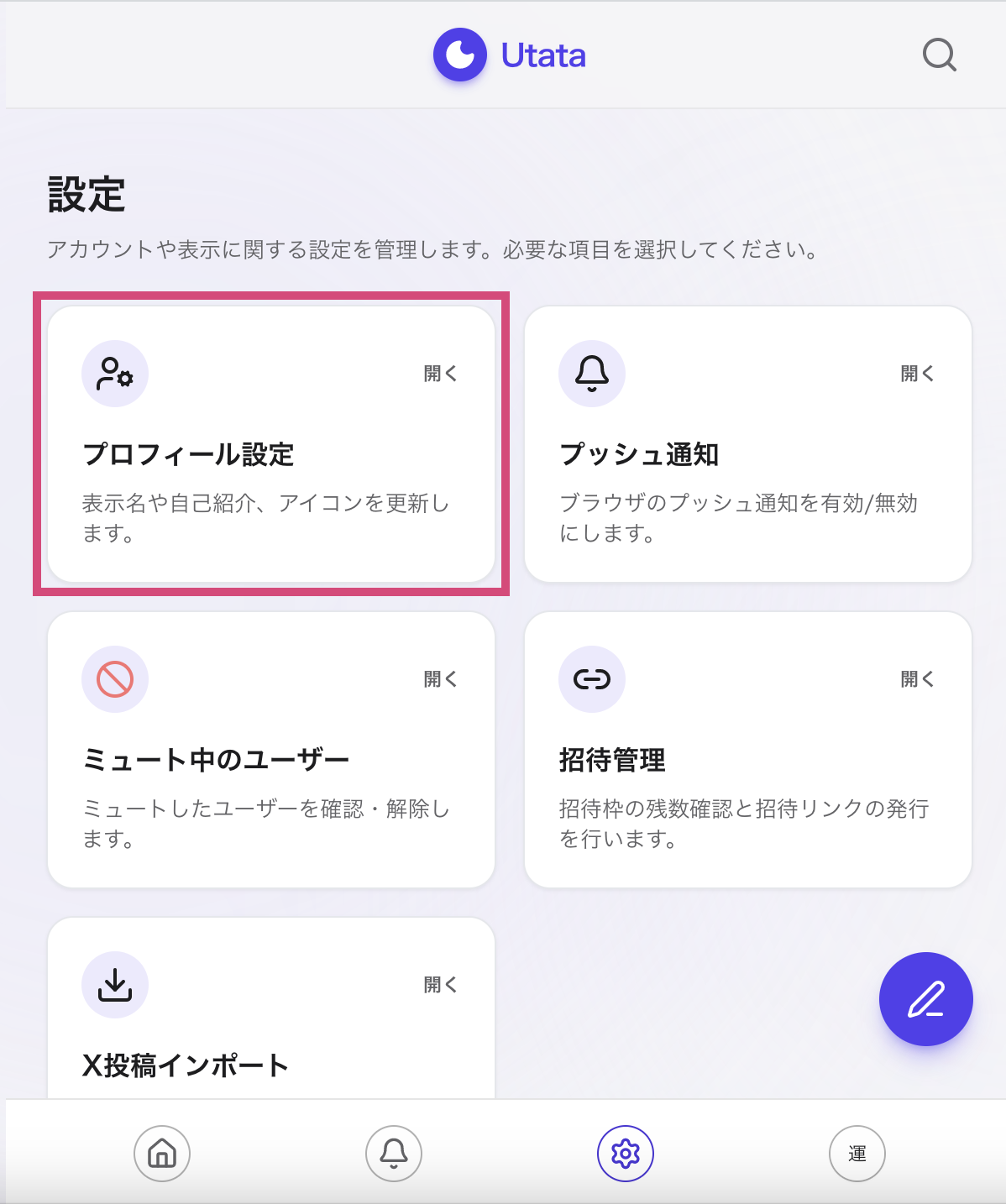
Task: Select the invite management link icon
Action: pos(591,679)
